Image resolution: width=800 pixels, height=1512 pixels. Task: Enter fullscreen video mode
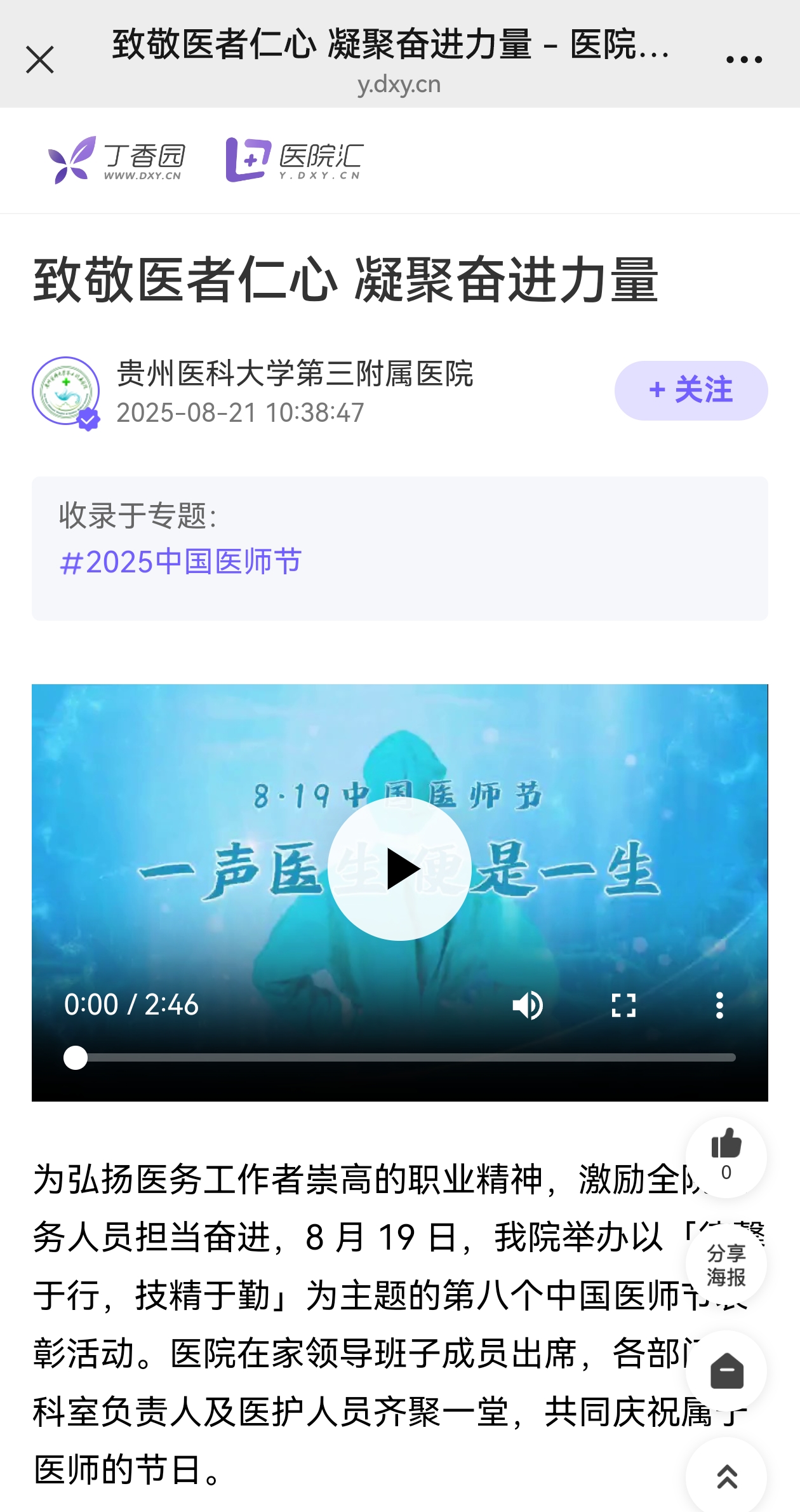pos(623,1005)
